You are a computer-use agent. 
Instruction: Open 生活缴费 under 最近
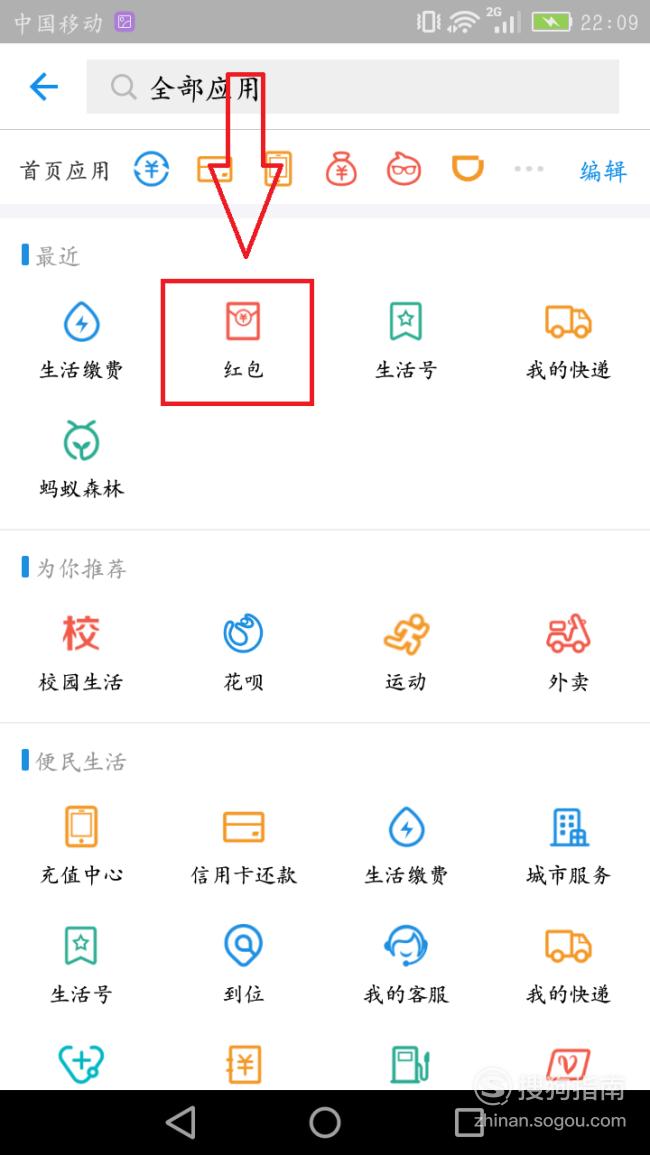pos(81,341)
